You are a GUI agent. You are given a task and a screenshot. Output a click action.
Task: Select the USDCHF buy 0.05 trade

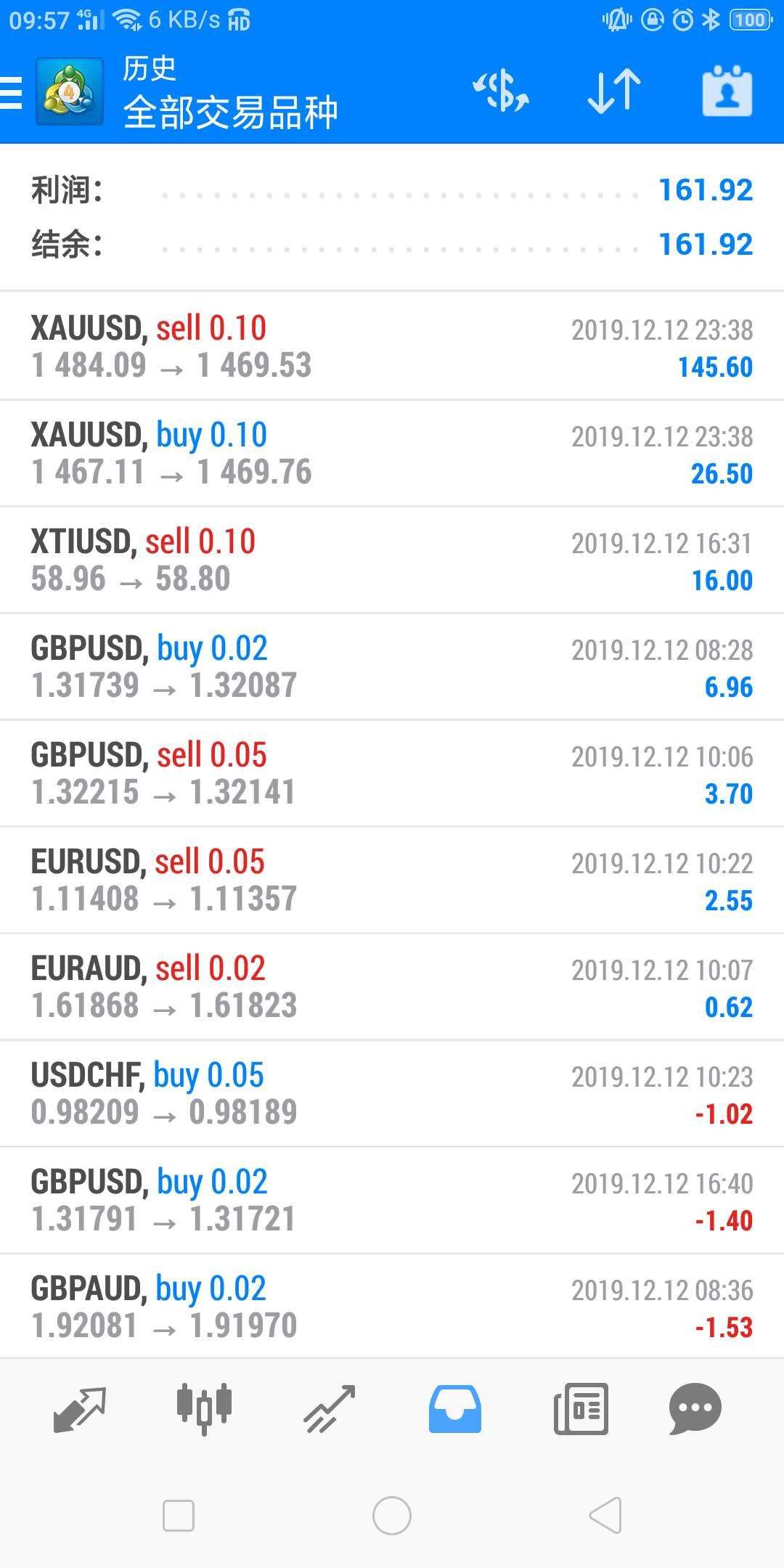(x=392, y=1093)
